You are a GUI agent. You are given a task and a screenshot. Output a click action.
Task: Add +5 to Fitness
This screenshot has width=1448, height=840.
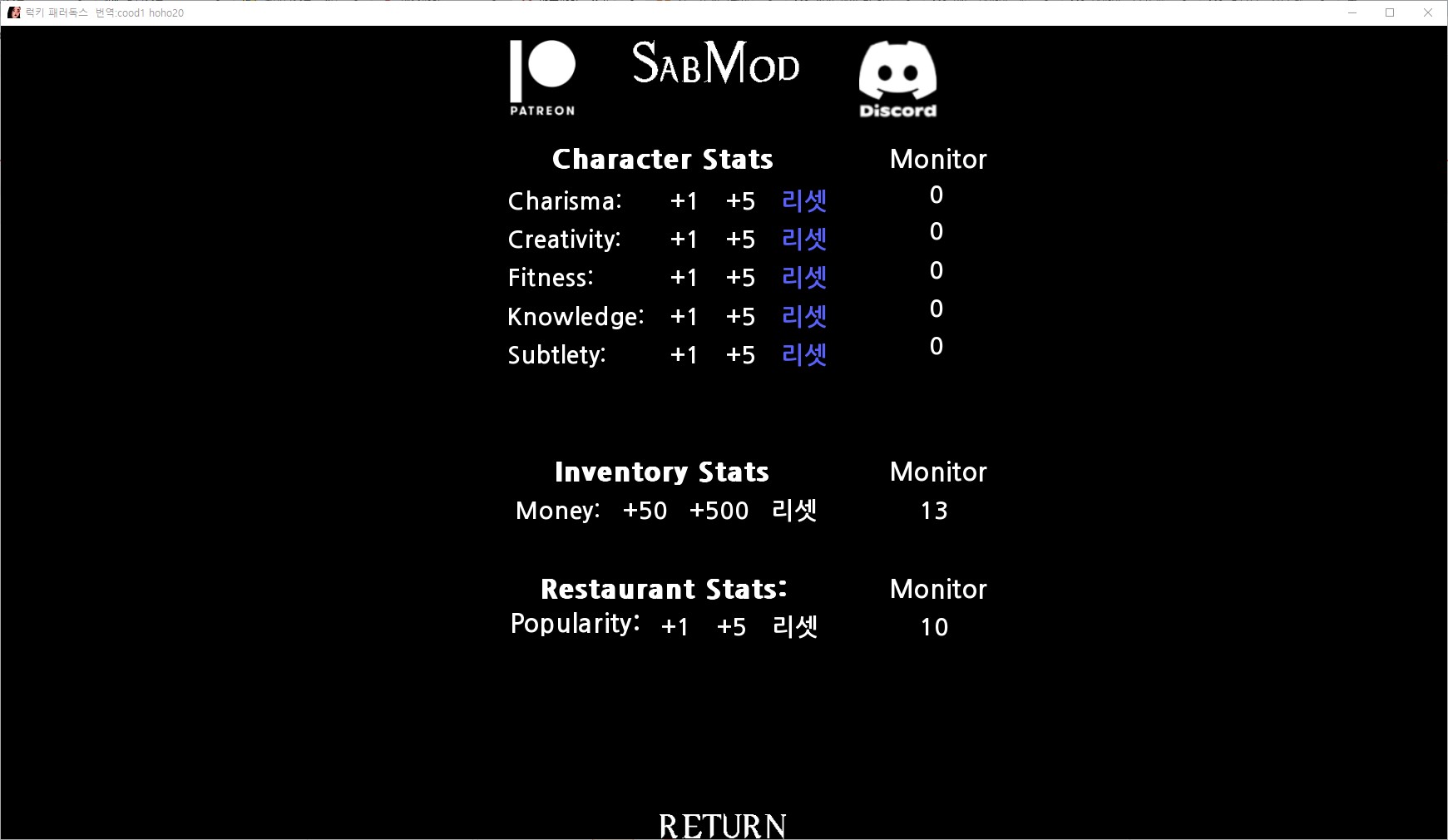[x=740, y=278]
